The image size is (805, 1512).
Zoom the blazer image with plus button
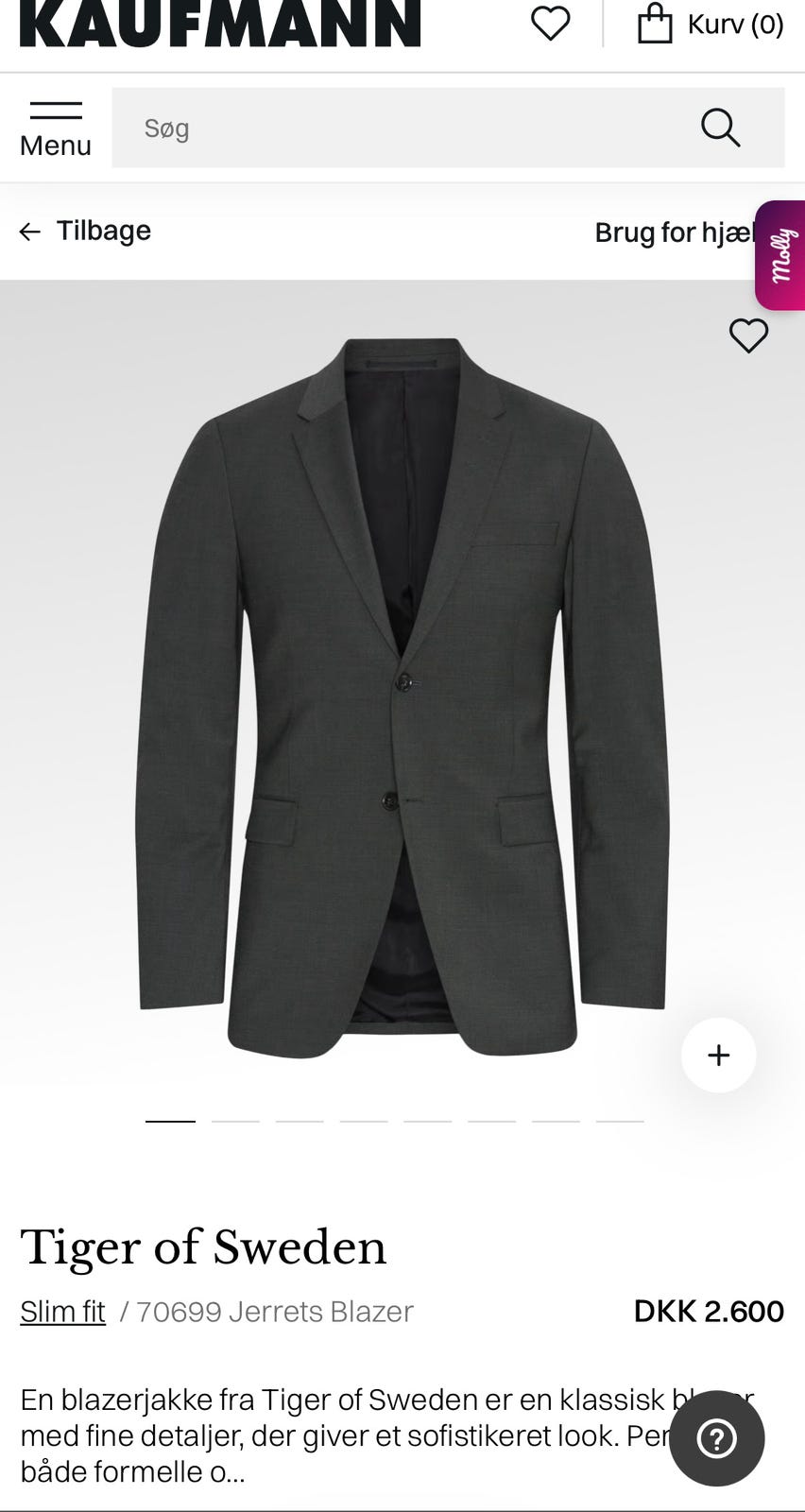(x=718, y=1055)
